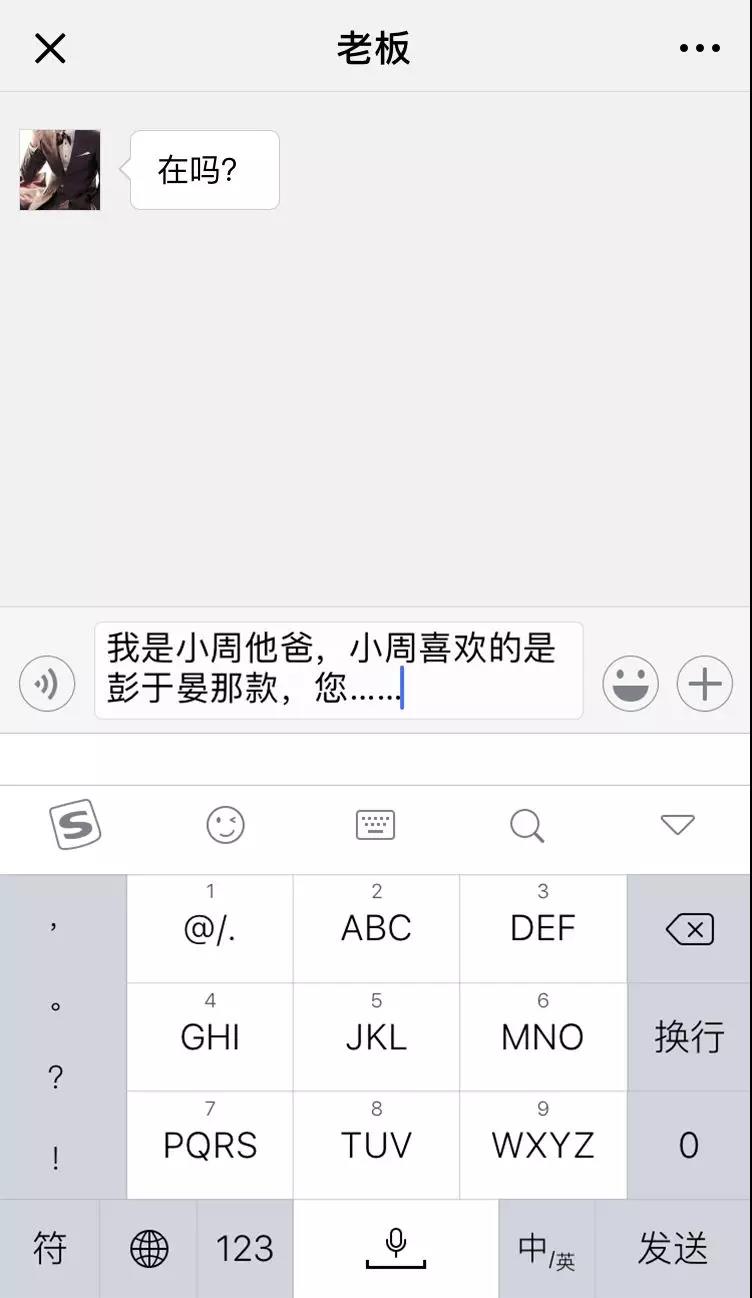Open the plus attachments menu

704,684
